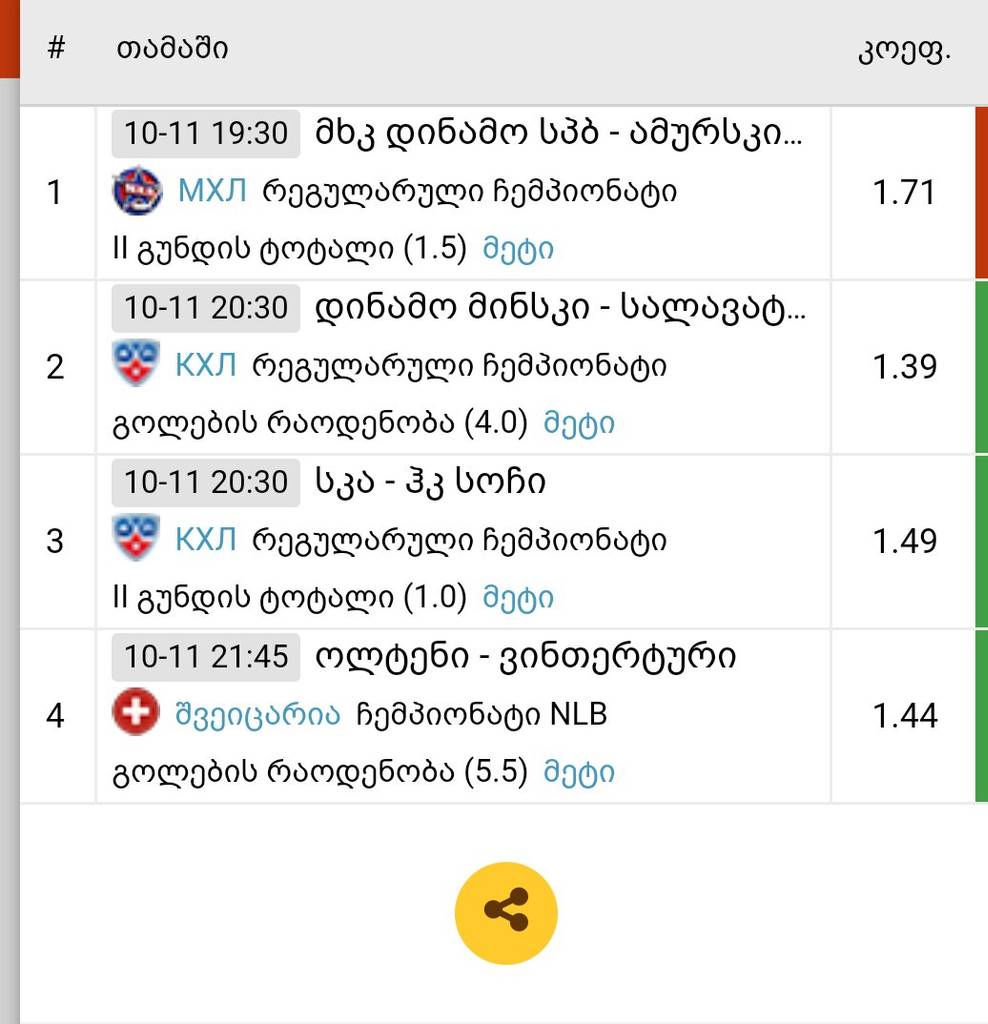Screen dimensions: 988x1024
Task: Click match title ოლტენი - ვინთერტური
Action: 480,656
